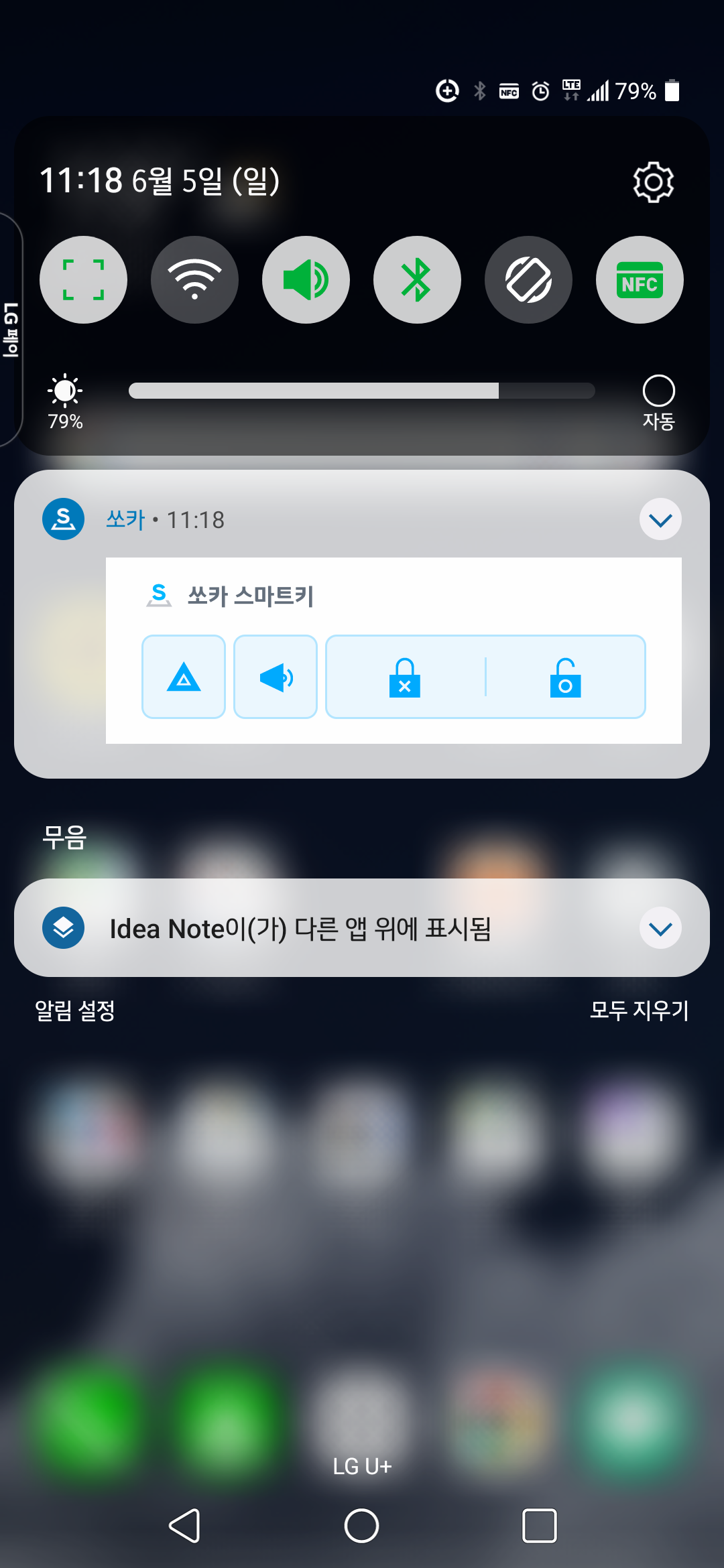Screen dimensions: 724x1568
Task: Activate the emergency hazard light in Socar smart key
Action: coord(183,677)
